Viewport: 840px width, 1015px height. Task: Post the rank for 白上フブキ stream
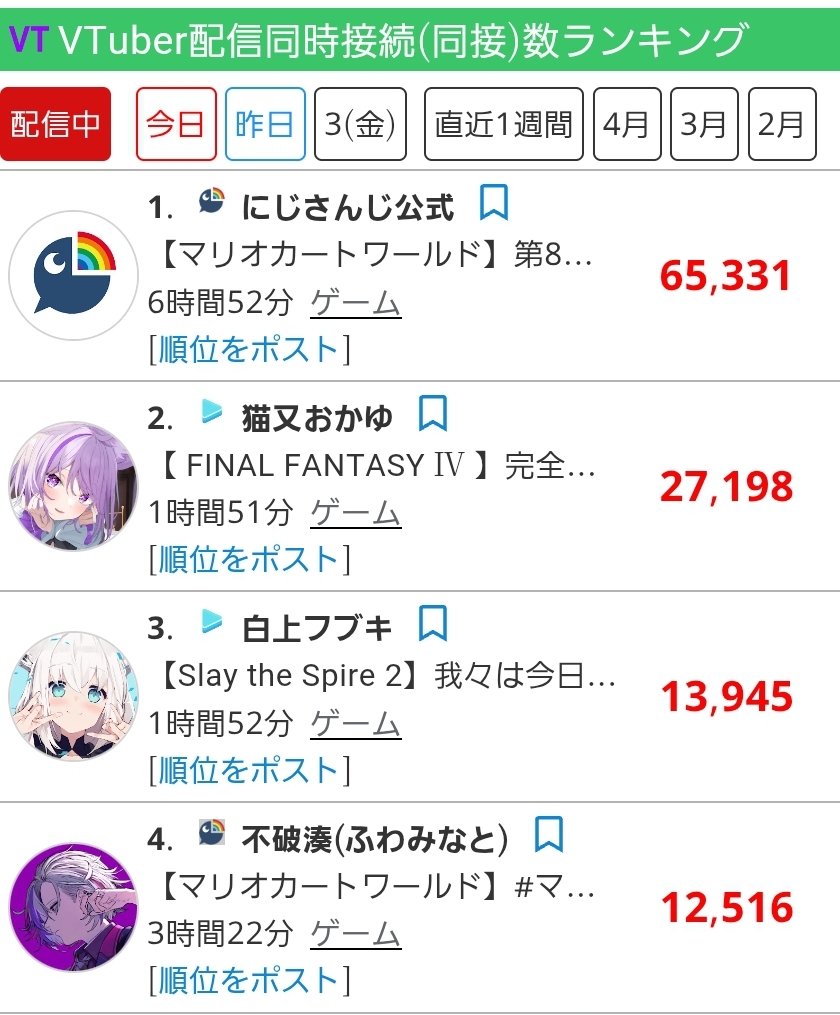pyautogui.click(x=249, y=769)
